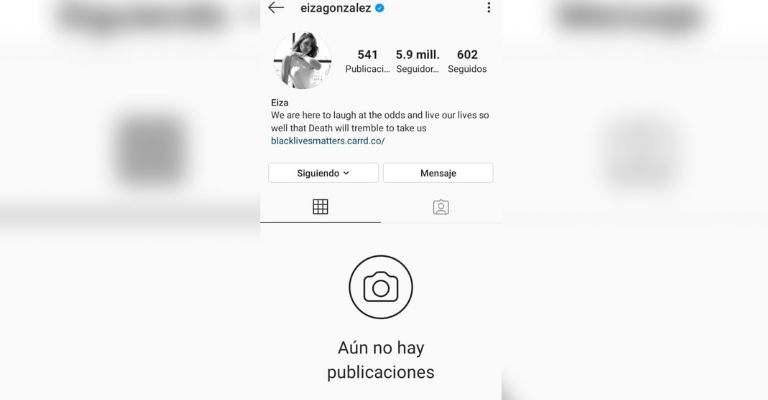Switch to the tagged photos tab

pyautogui.click(x=440, y=207)
